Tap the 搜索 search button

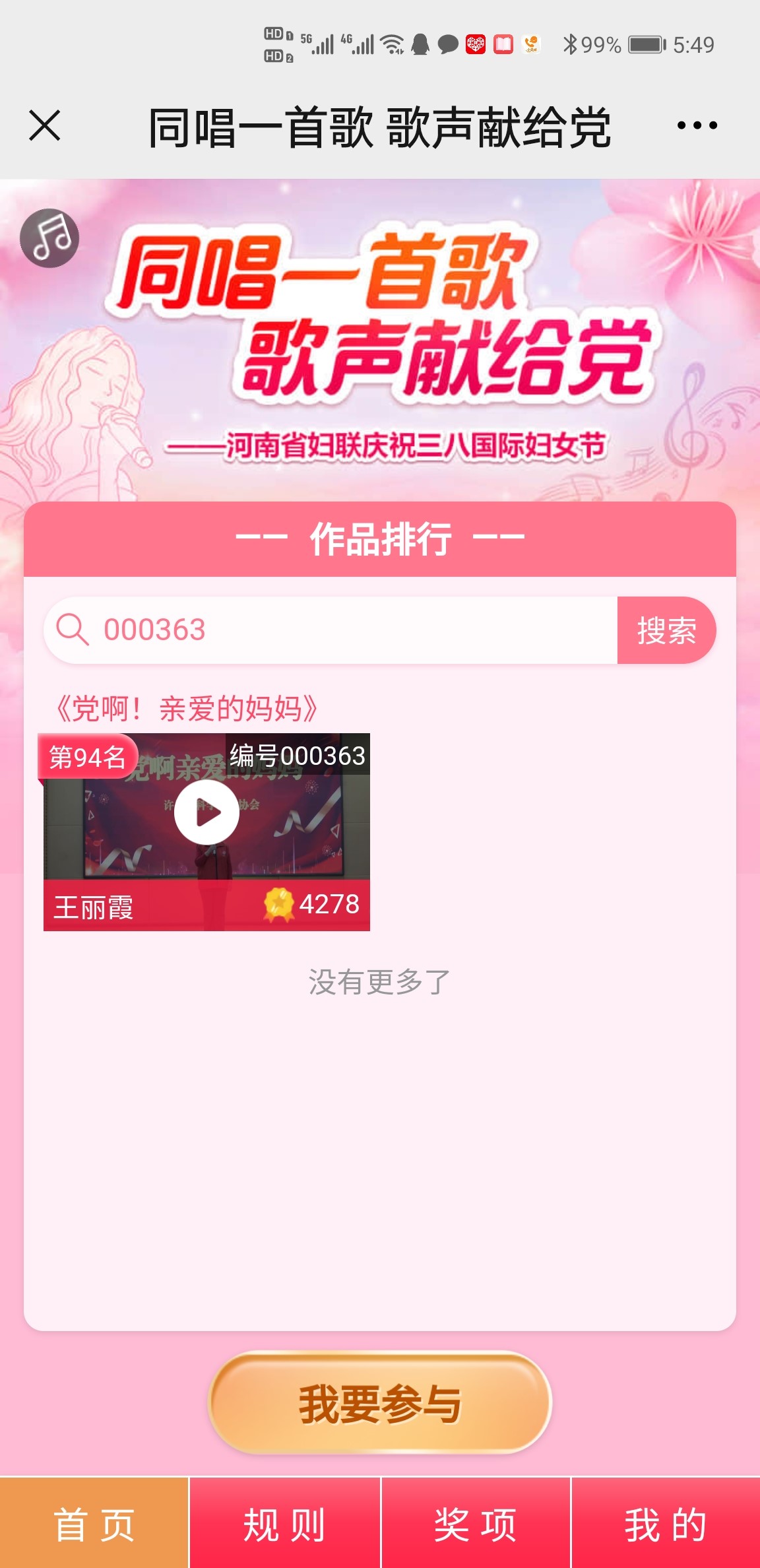tap(666, 630)
